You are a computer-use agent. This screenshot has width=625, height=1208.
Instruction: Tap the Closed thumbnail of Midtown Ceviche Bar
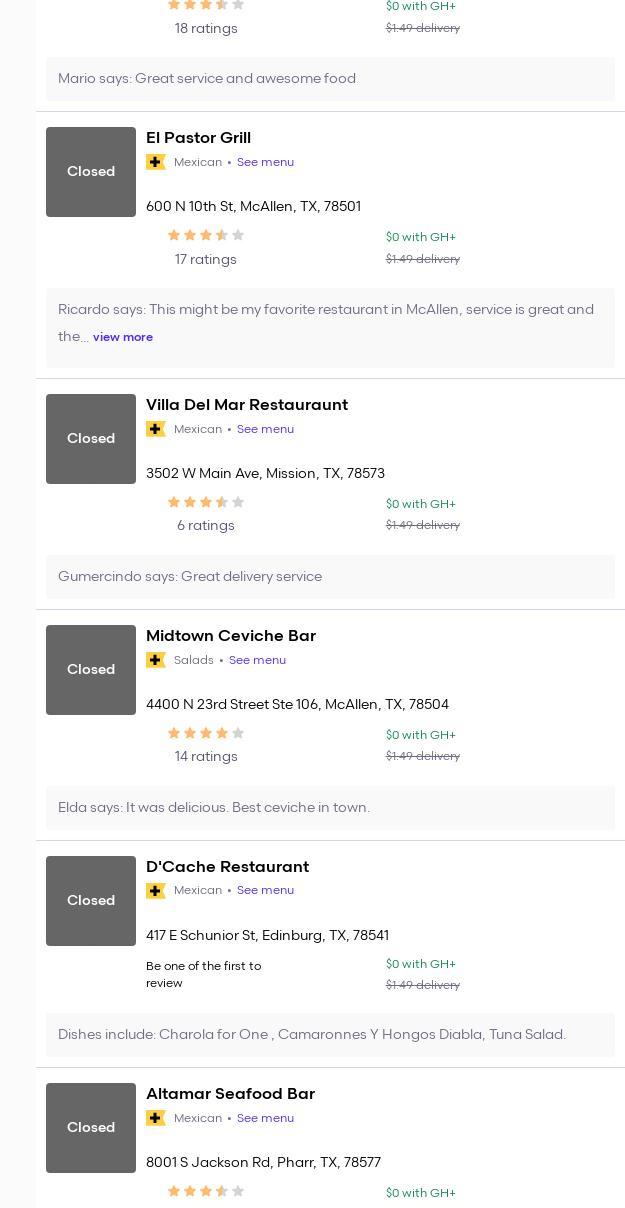91,670
